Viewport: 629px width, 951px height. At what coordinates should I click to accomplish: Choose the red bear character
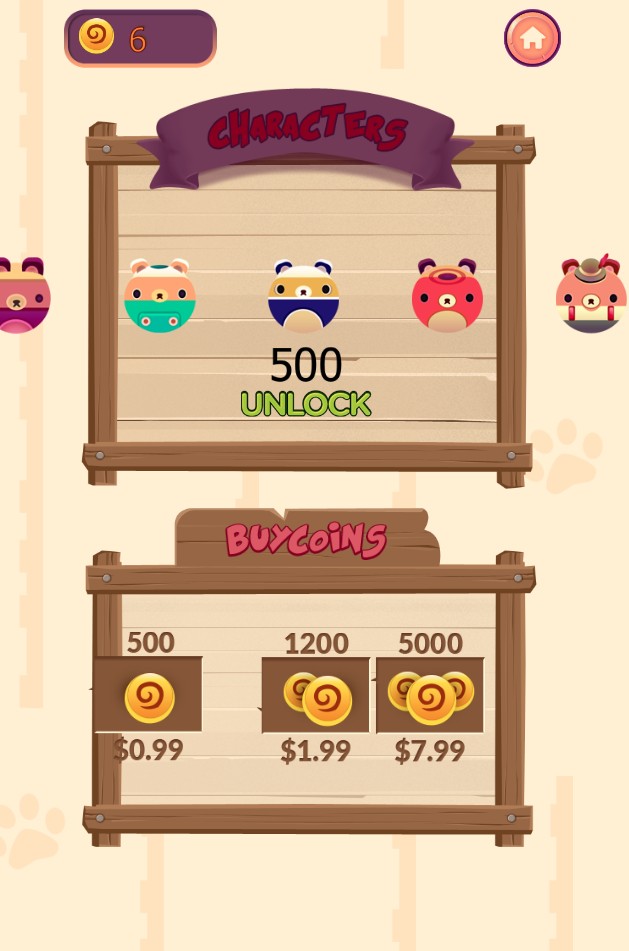coord(447,296)
